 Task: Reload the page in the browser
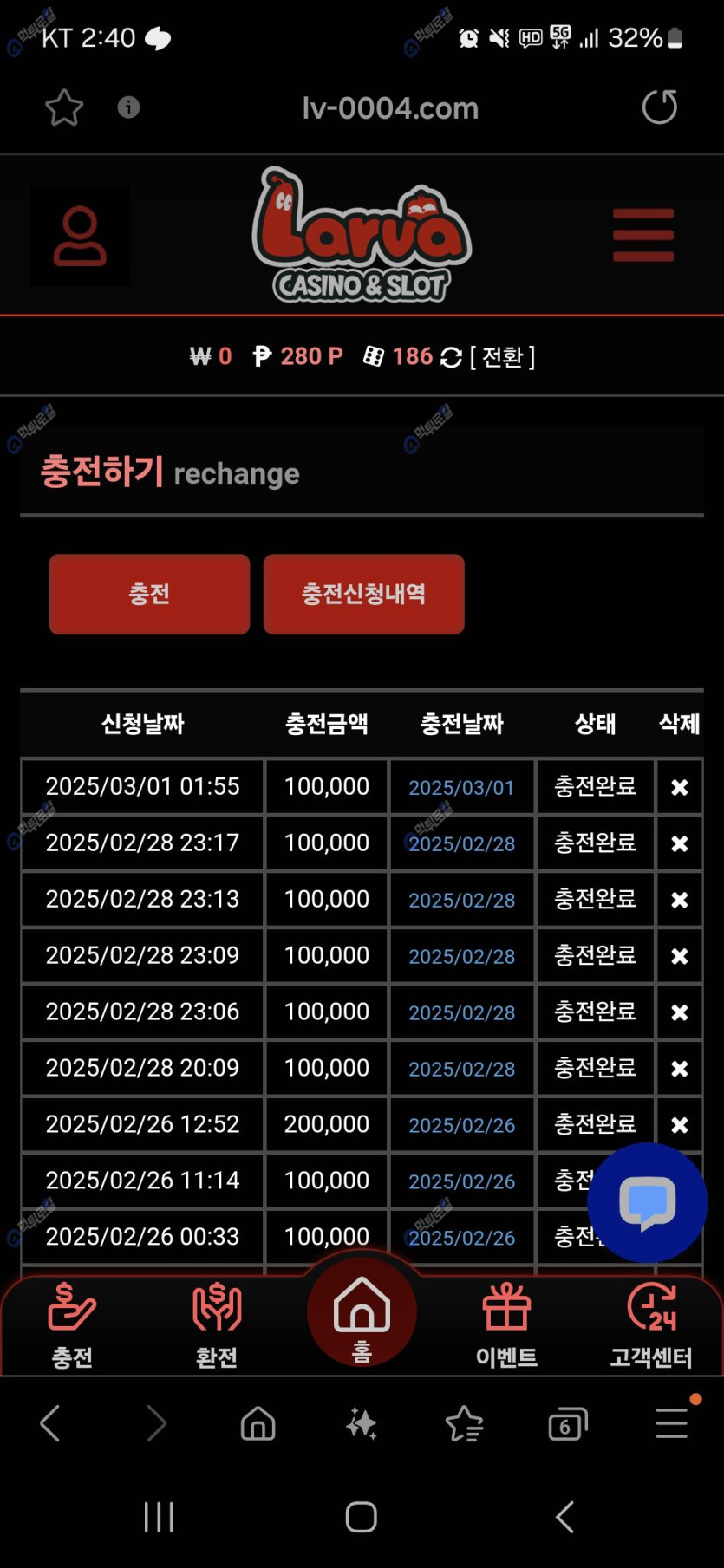tap(659, 107)
